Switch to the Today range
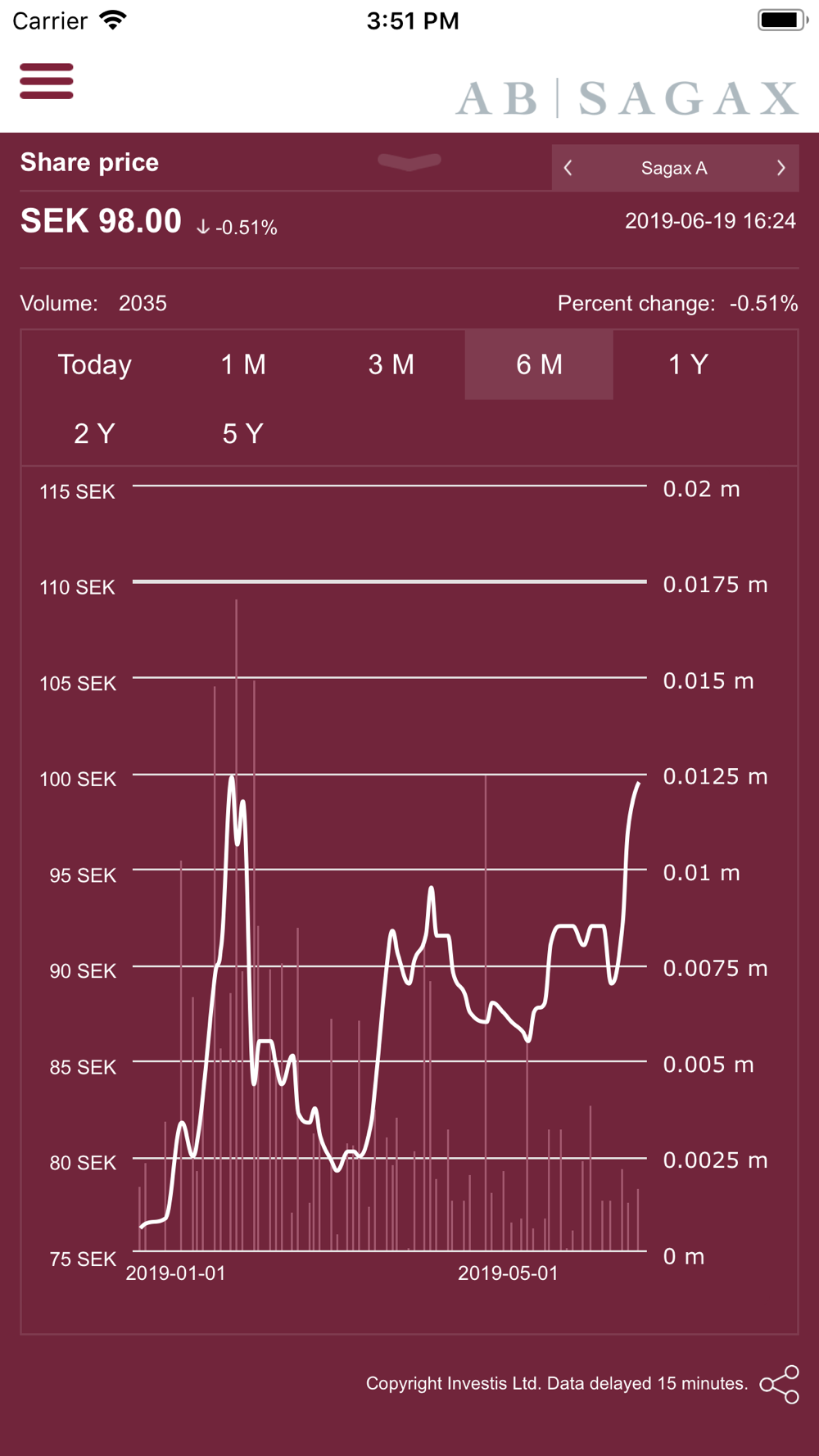Viewport: 819px width, 1456px height. 94,365
